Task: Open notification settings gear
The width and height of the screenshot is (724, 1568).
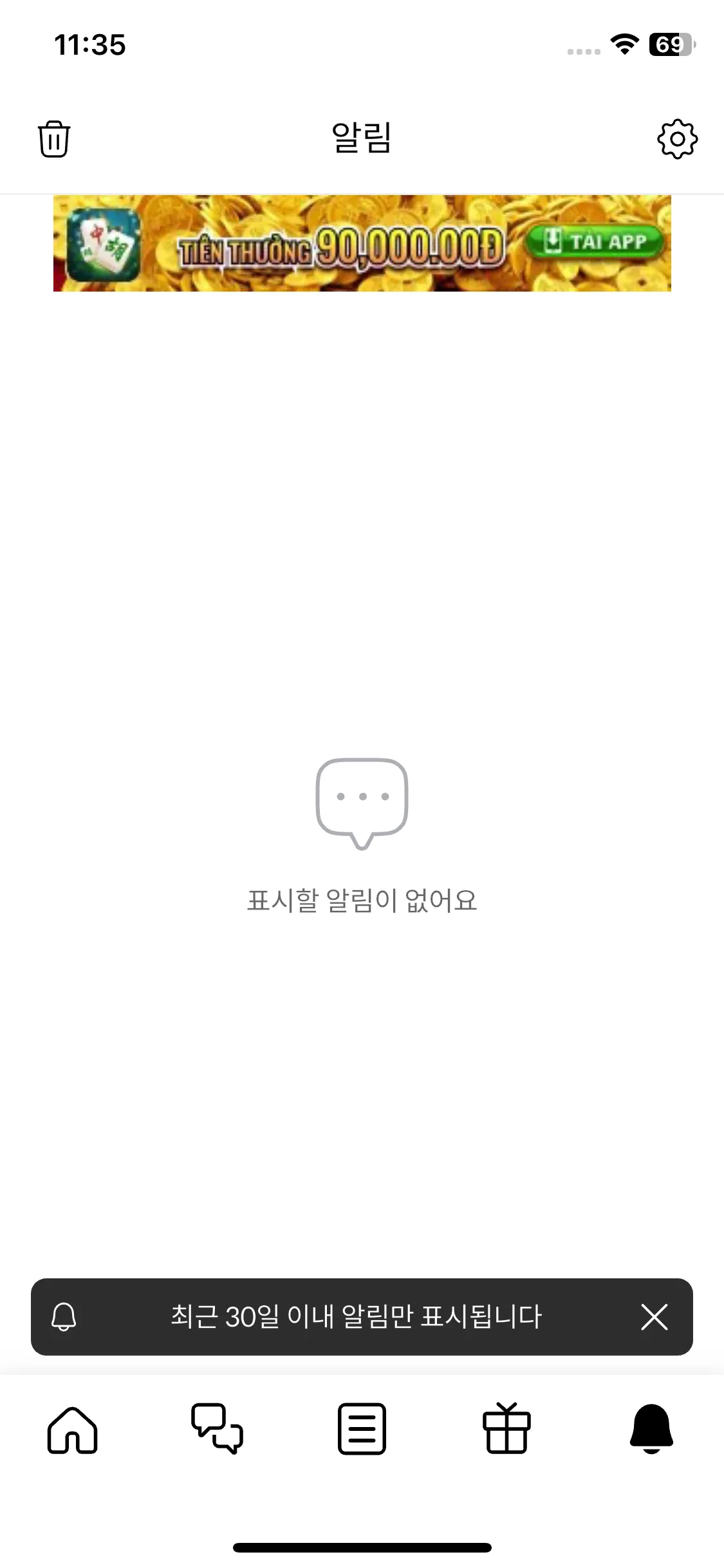Action: [677, 138]
